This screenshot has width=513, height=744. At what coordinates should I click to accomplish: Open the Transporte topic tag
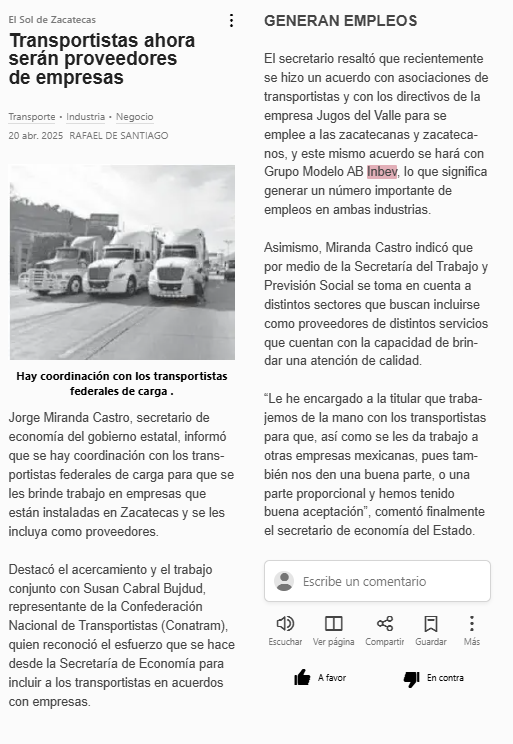[x=32, y=117]
